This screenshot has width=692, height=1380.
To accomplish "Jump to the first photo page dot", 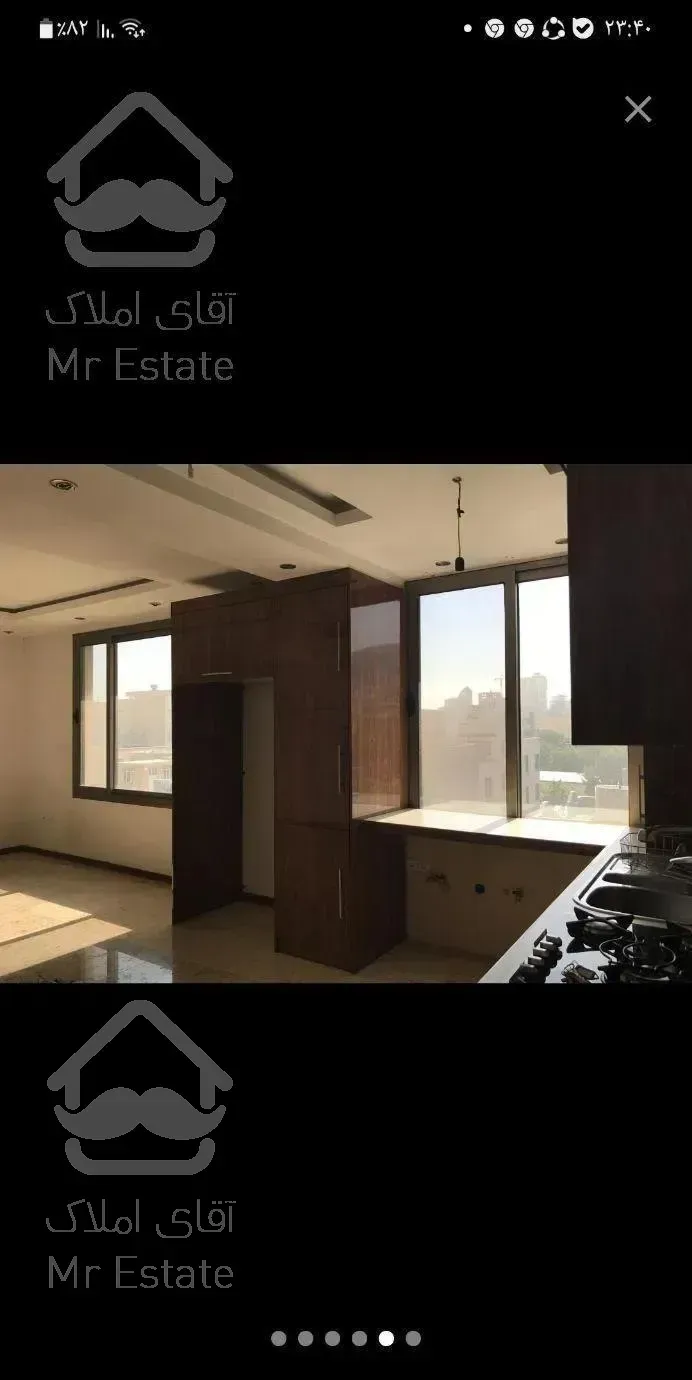I will click(279, 1338).
